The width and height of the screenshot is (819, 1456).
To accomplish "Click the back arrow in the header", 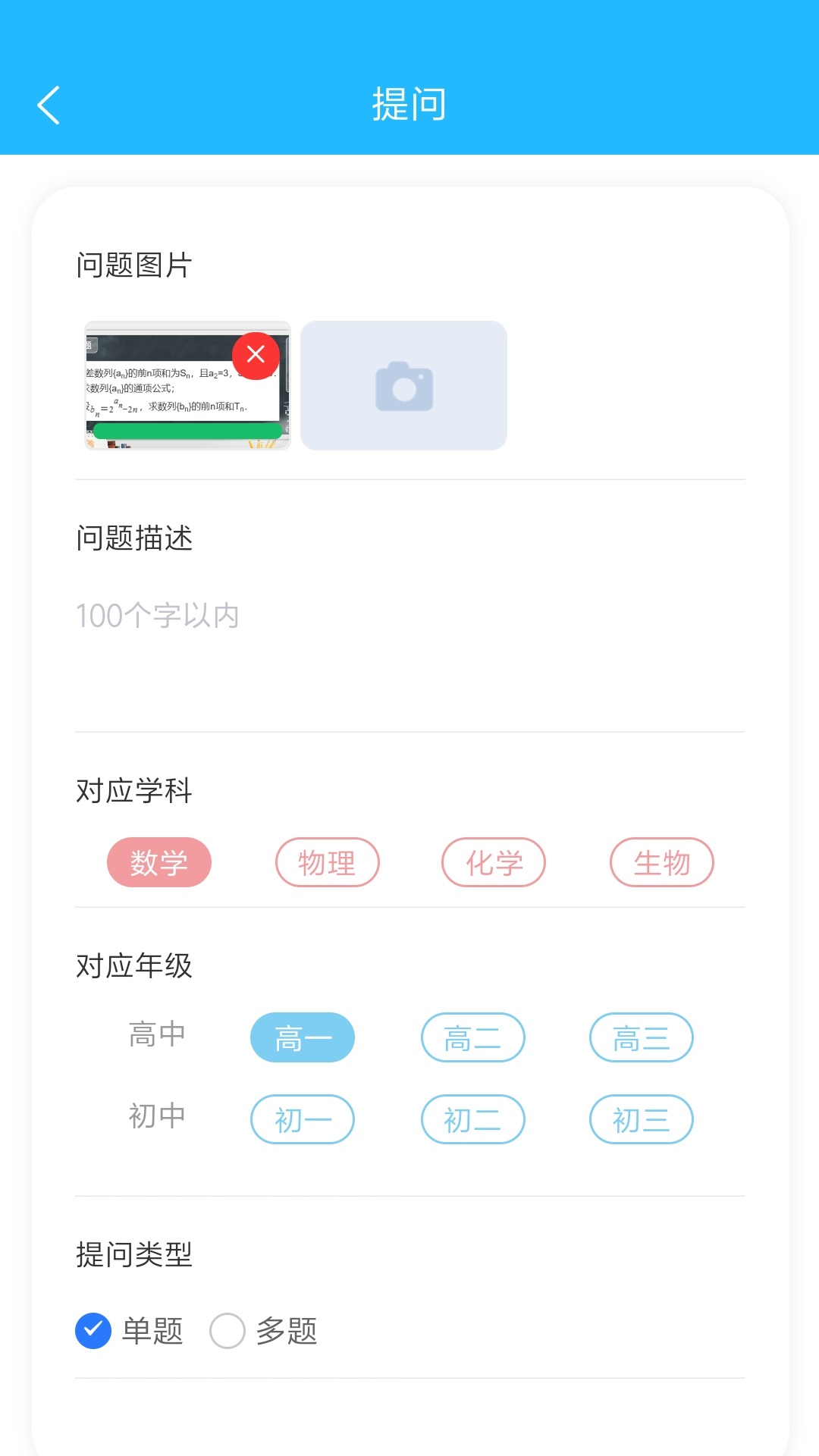I will (49, 105).
